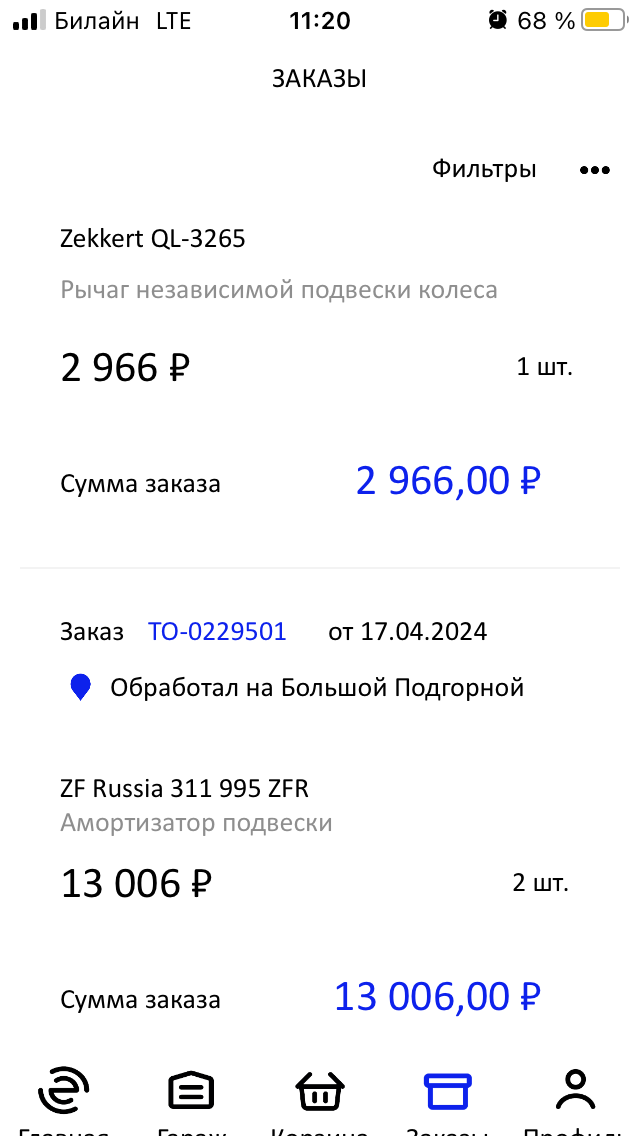Open the Фильтры filter options
This screenshot has width=640, height=1136.
coord(484,170)
